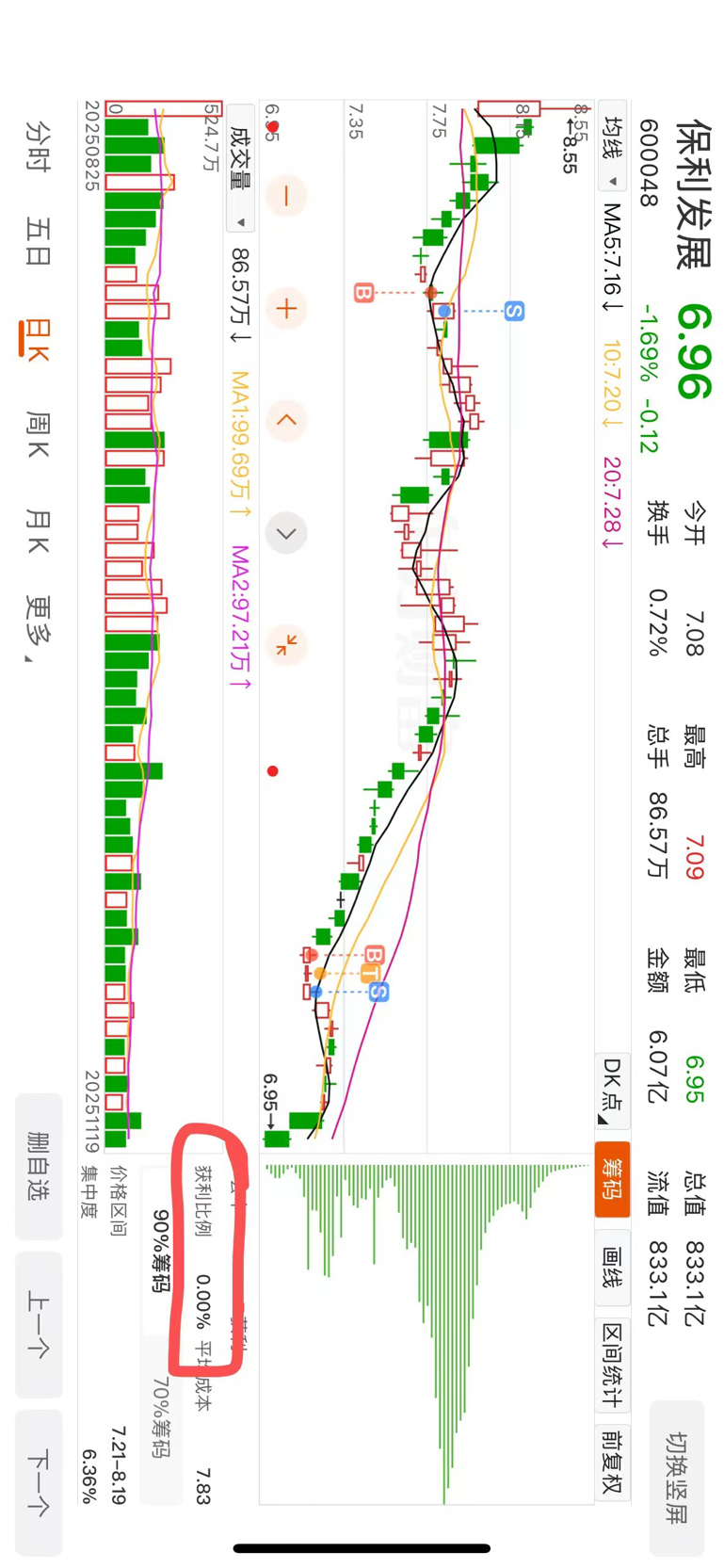This screenshot has width=724, height=1568.
Task: Go to previous stock with 上一个
Action: point(39,1324)
